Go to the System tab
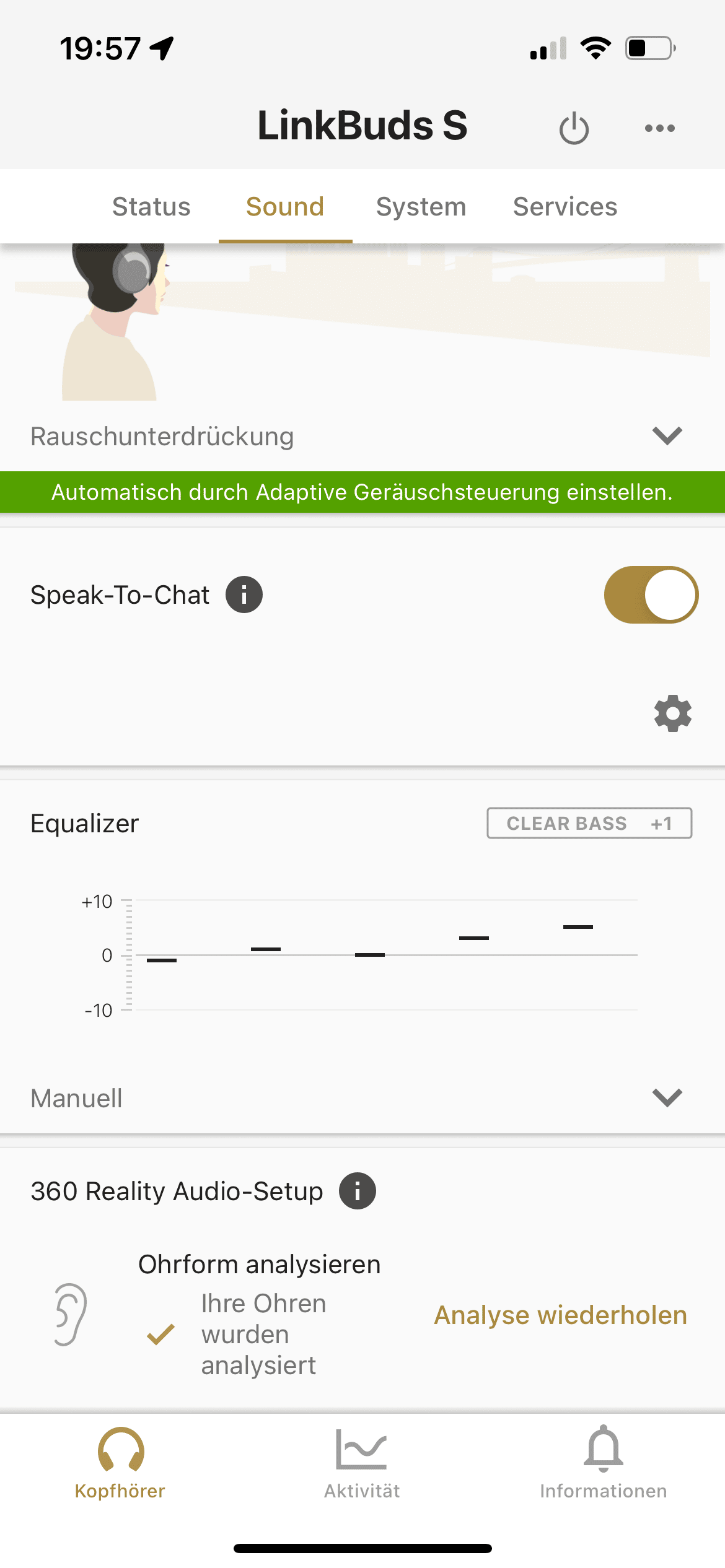 tap(421, 207)
